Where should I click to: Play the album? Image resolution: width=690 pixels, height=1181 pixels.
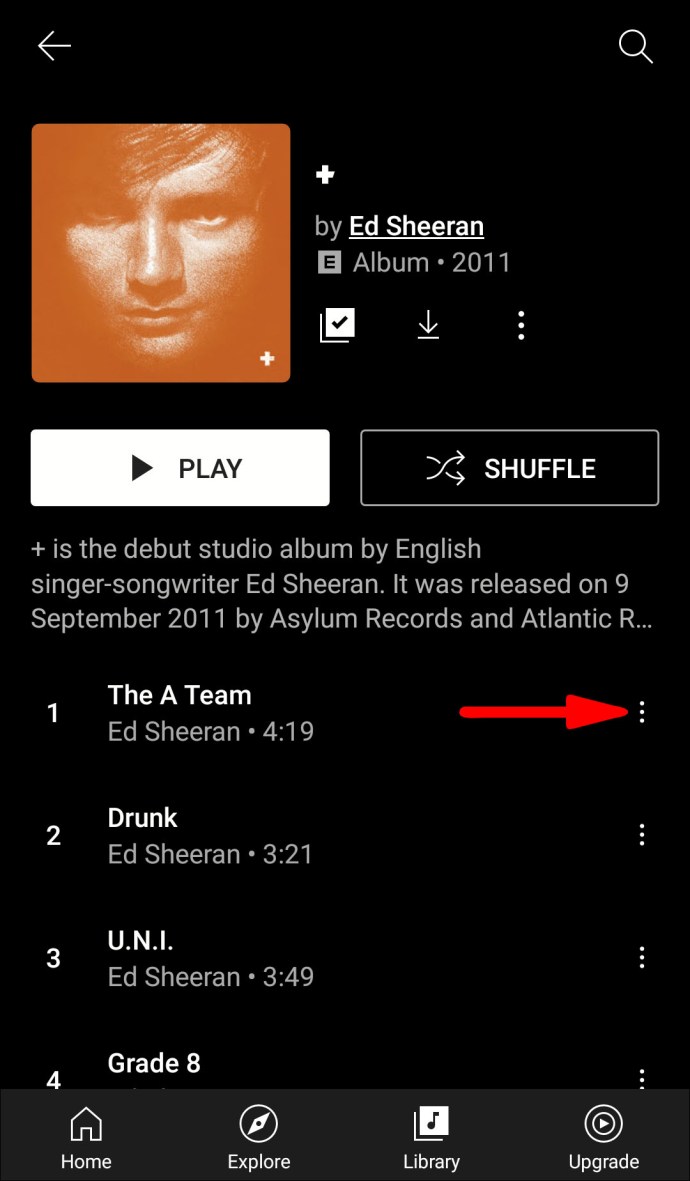[180, 468]
